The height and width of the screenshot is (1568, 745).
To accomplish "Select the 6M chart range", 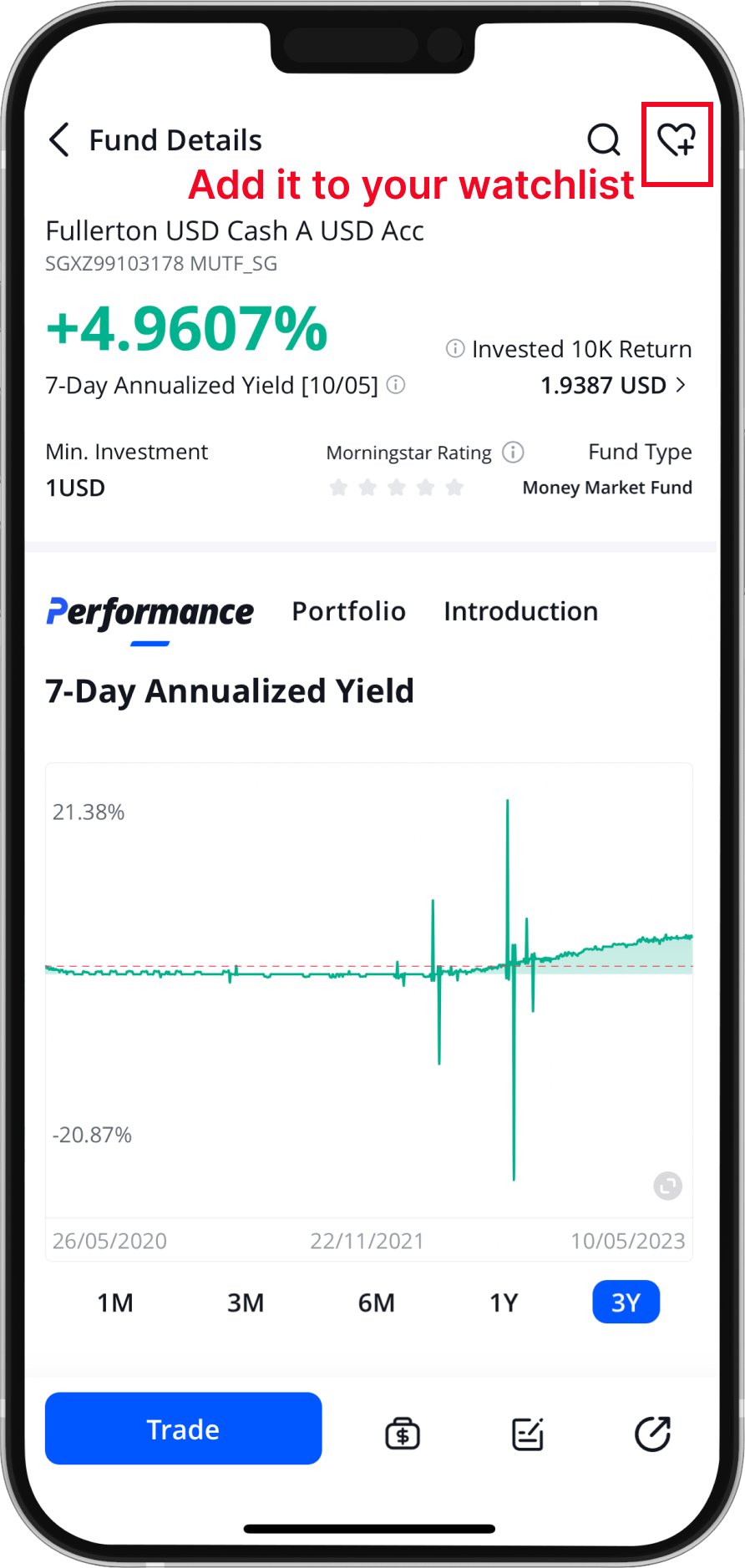I will (x=376, y=1302).
